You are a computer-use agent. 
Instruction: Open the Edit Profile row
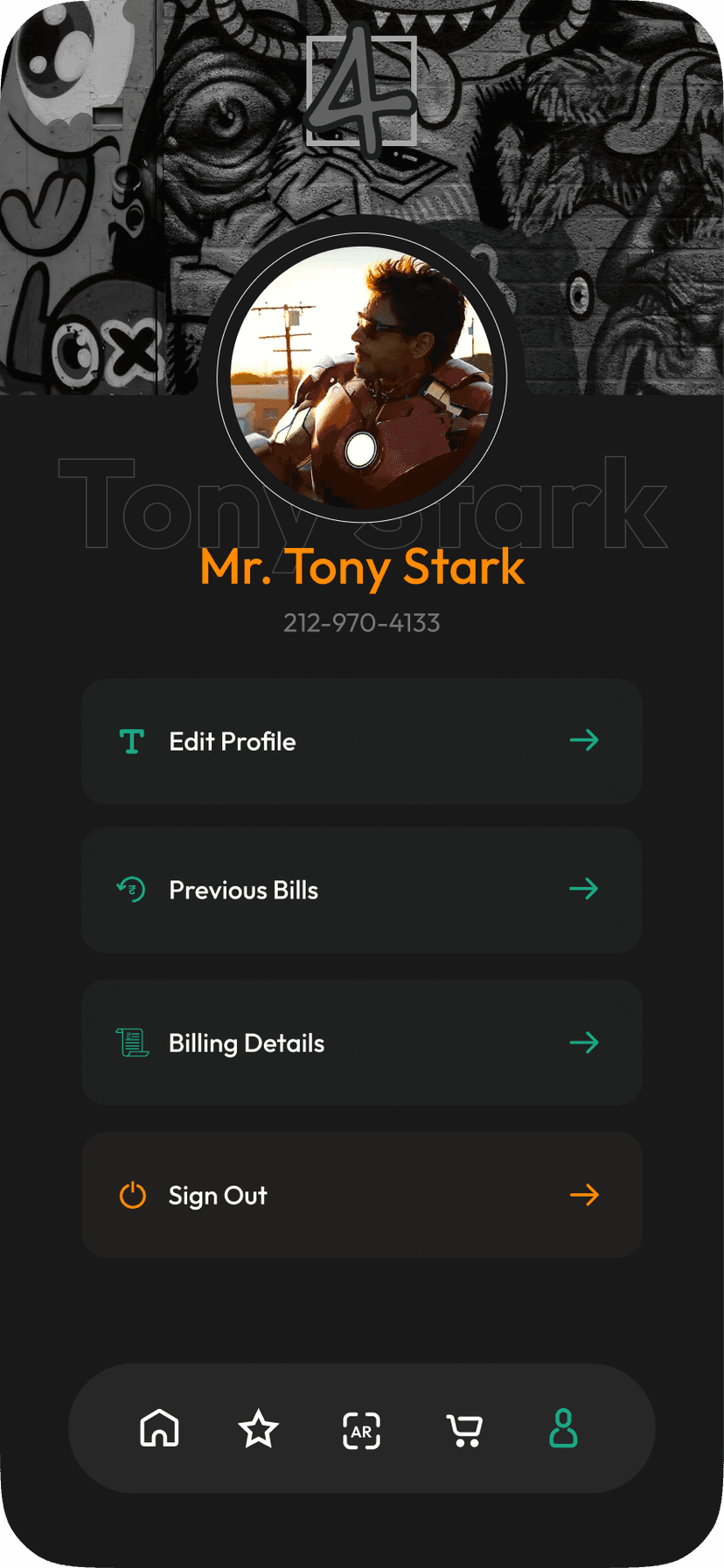point(361,741)
